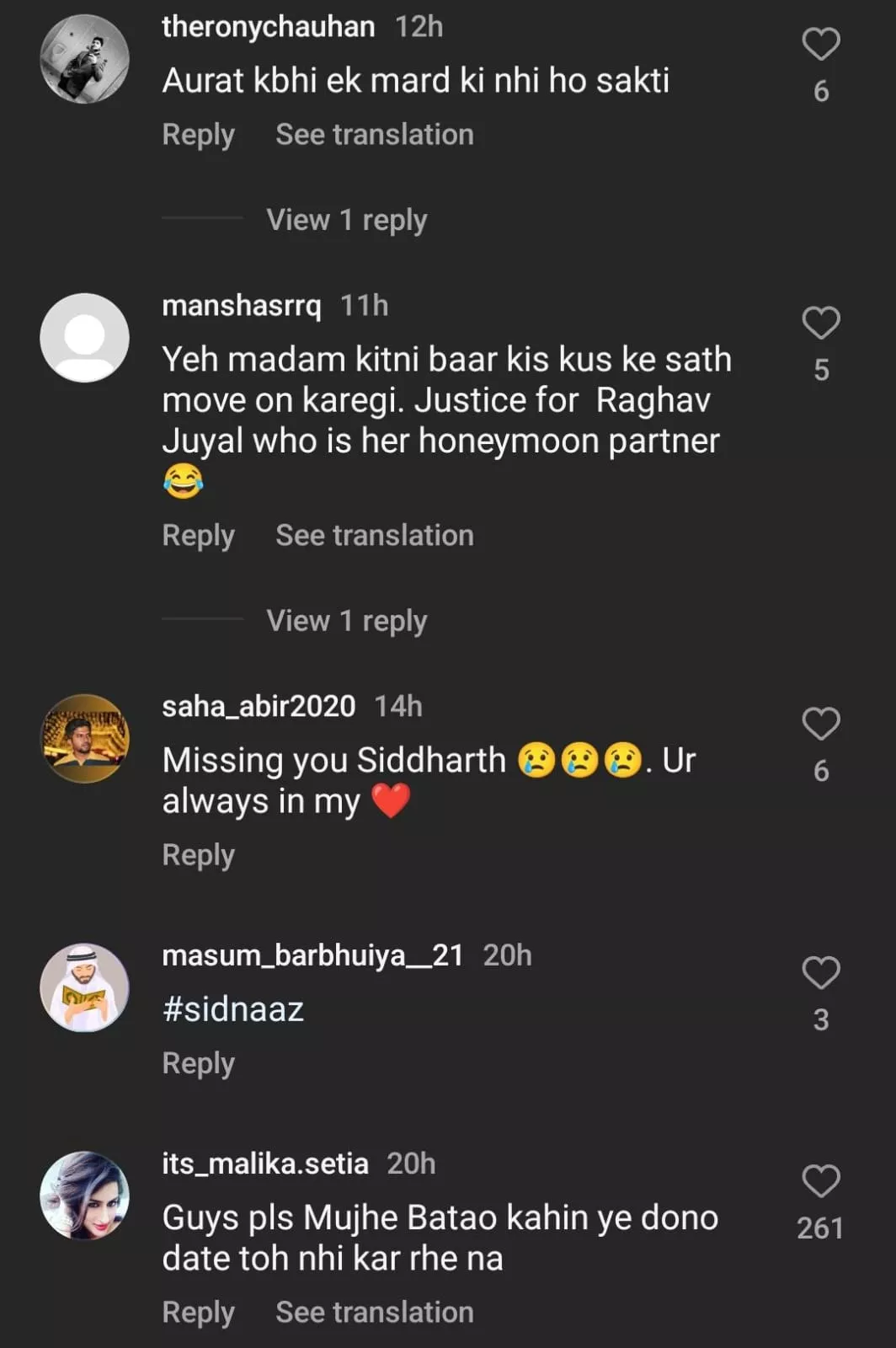Open theronychauhan's profile picture
The image size is (896, 1348).
(85, 59)
